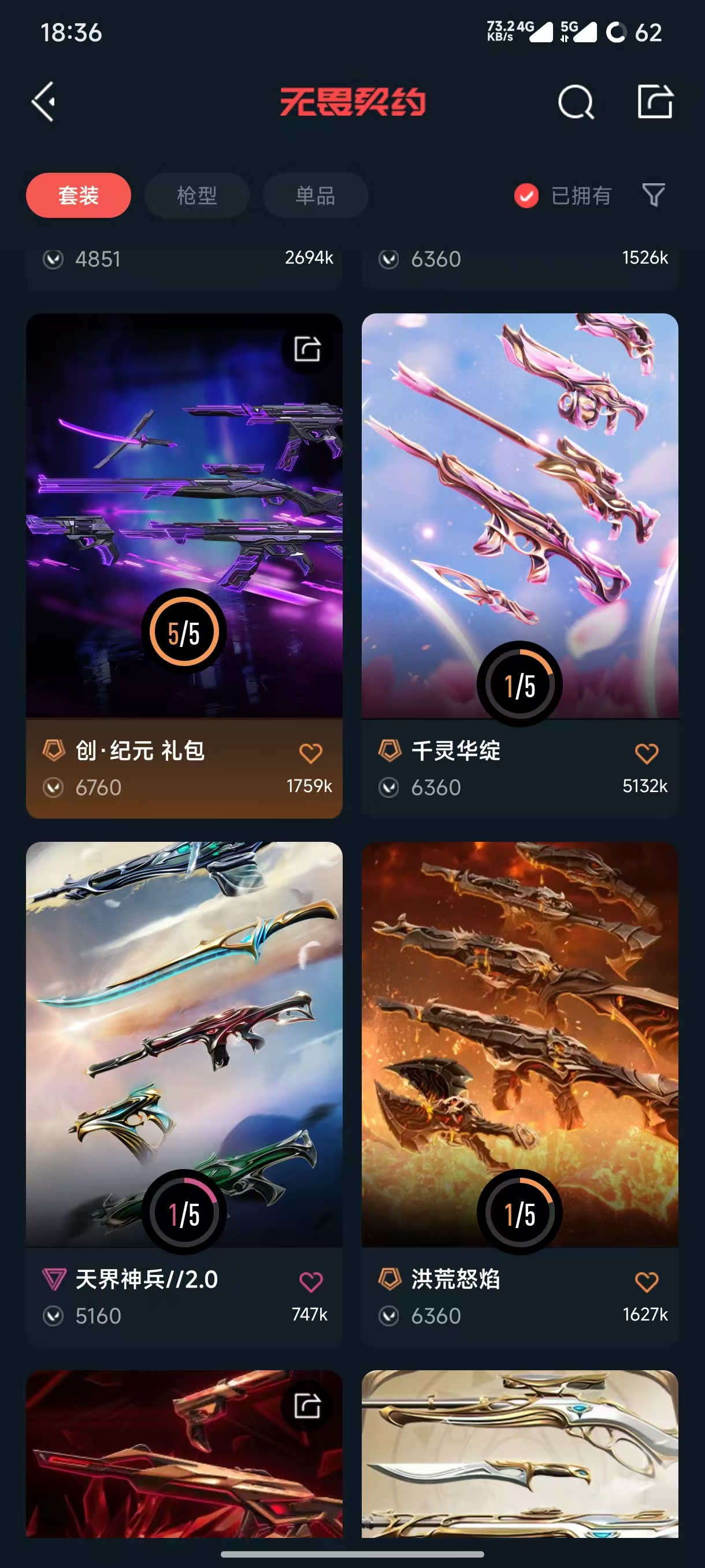Switch to the 枪型 tab
This screenshot has width=705, height=1568.
click(x=197, y=195)
